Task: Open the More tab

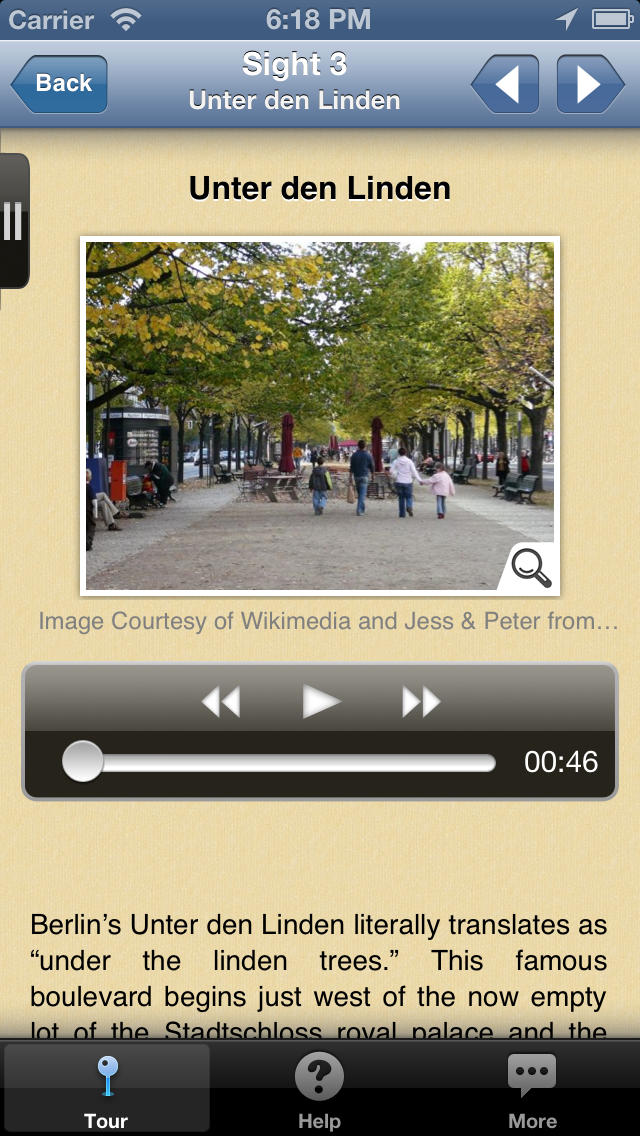Action: (x=533, y=1089)
